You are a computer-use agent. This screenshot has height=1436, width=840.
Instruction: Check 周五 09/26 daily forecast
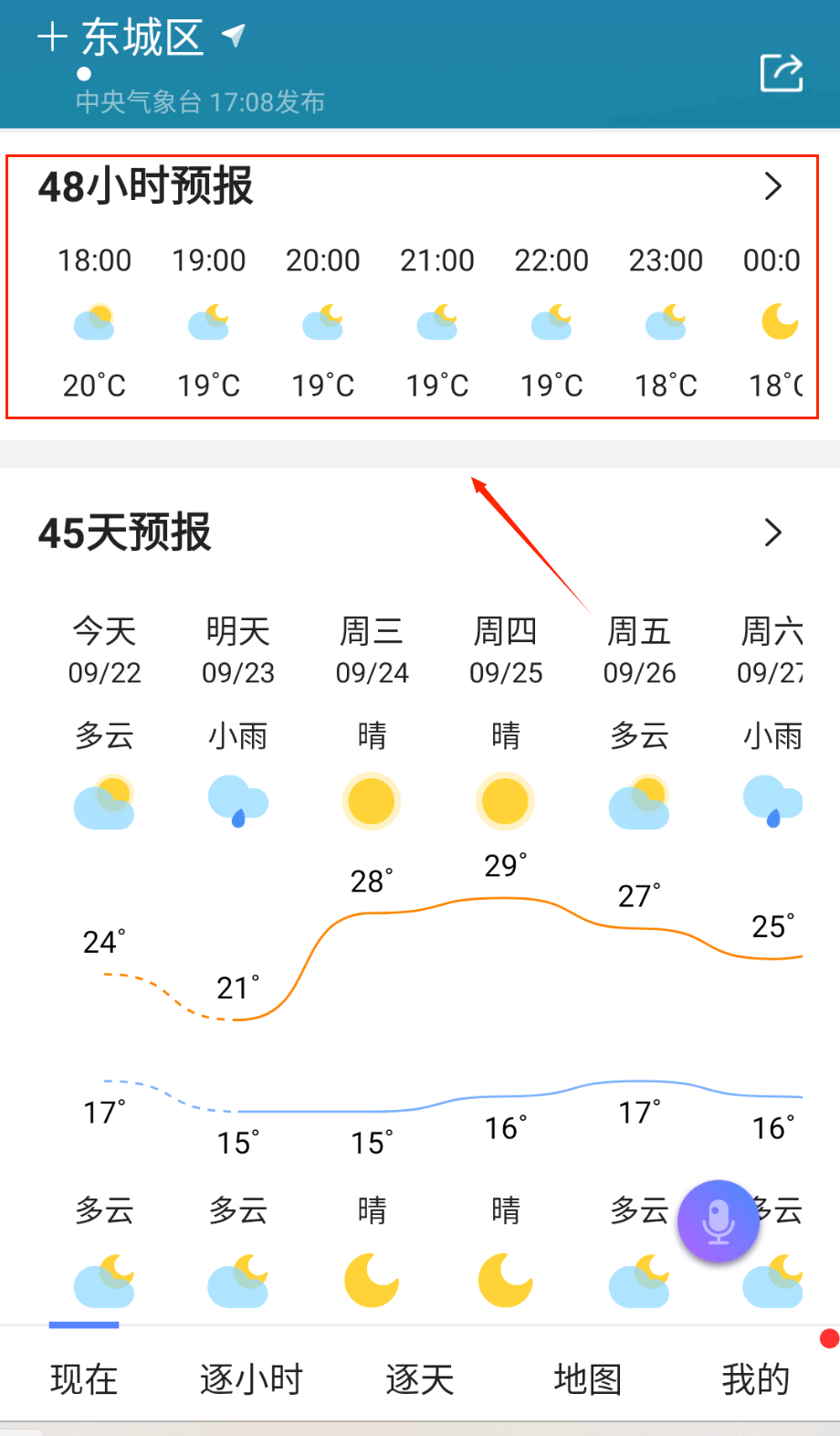[639, 650]
